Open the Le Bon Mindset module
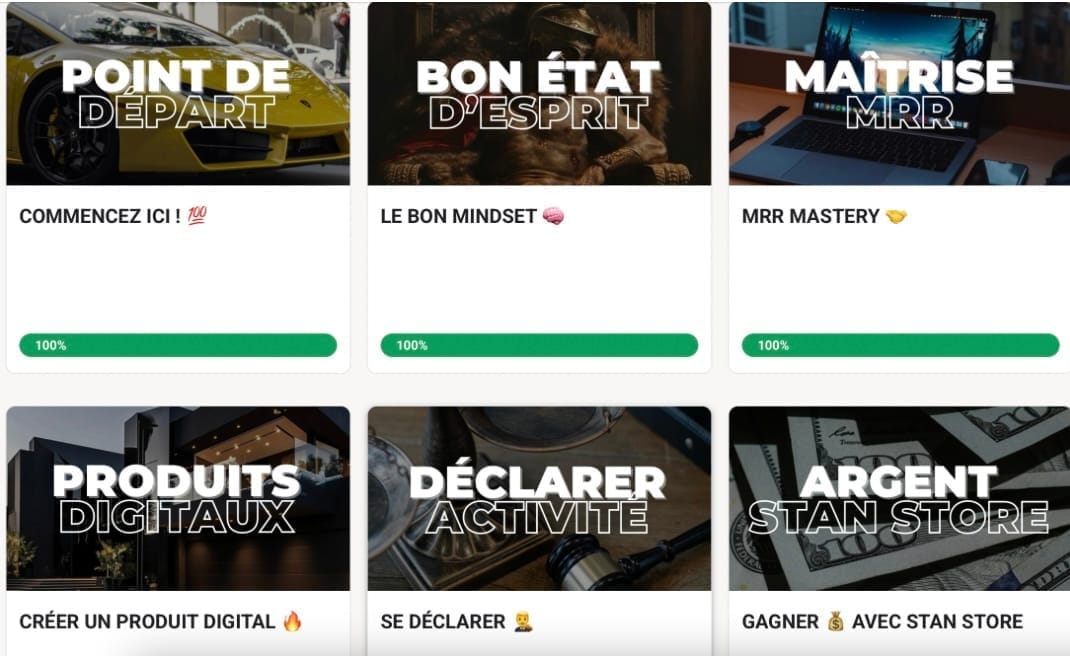 (x=539, y=96)
